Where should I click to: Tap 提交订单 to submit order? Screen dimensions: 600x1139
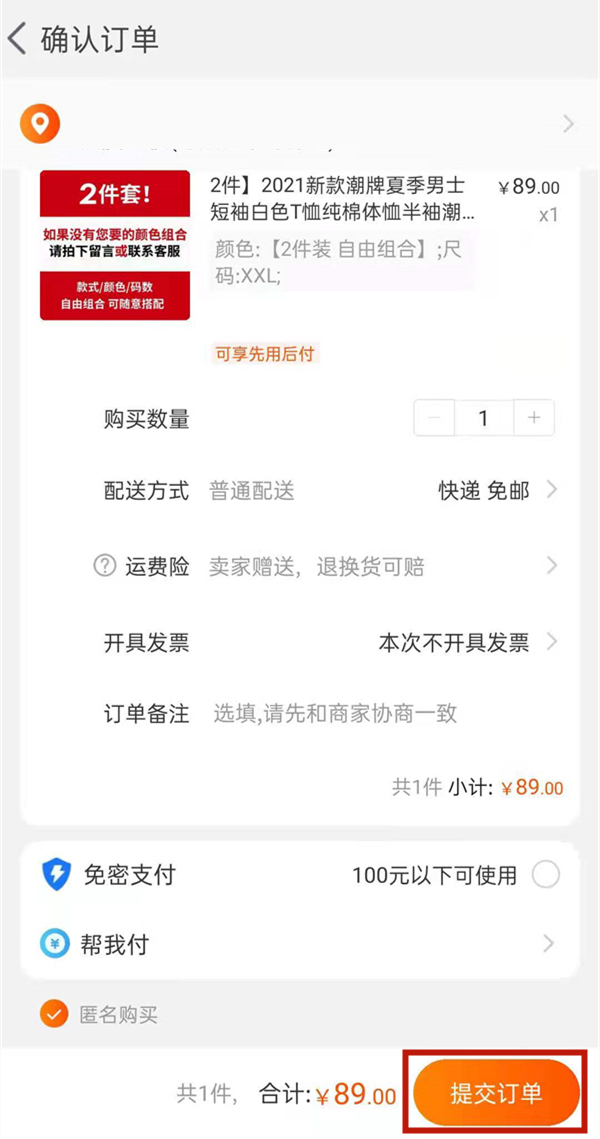tap(496, 1093)
